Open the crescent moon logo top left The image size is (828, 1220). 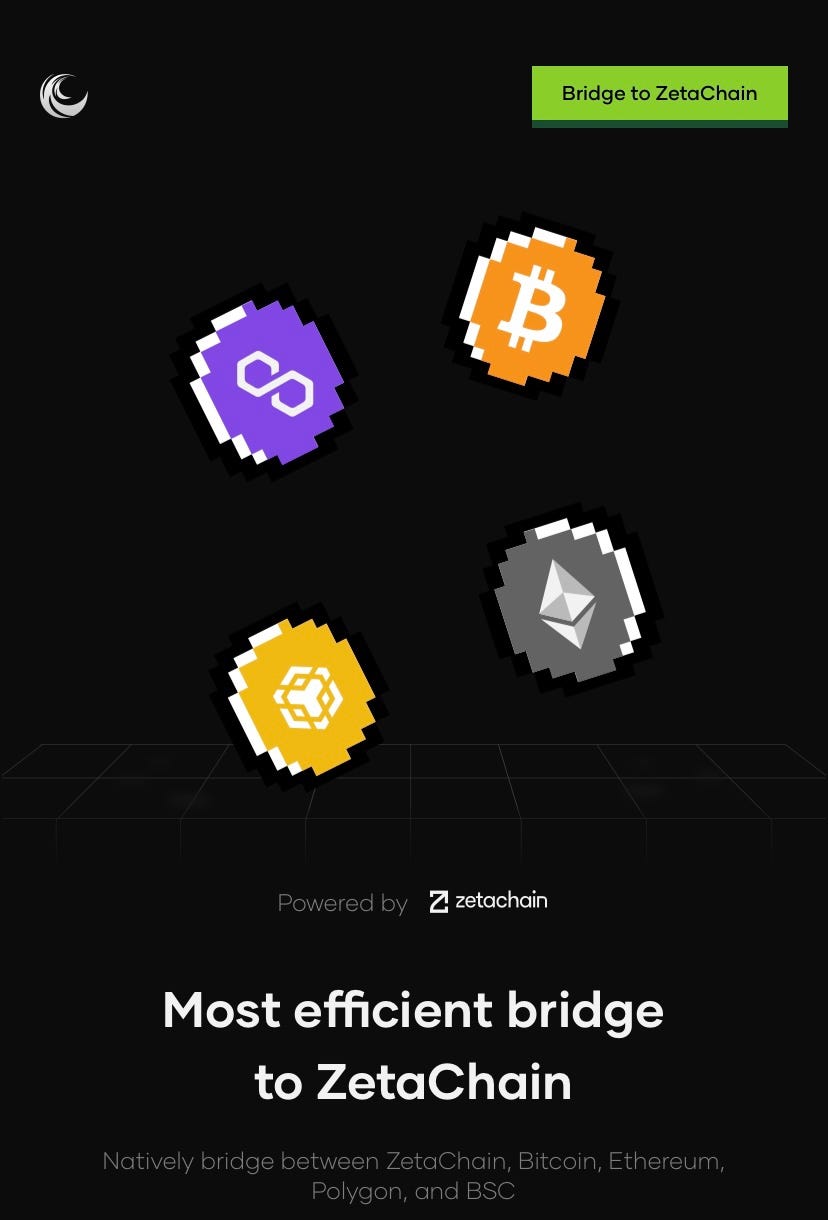pyautogui.click(x=63, y=96)
